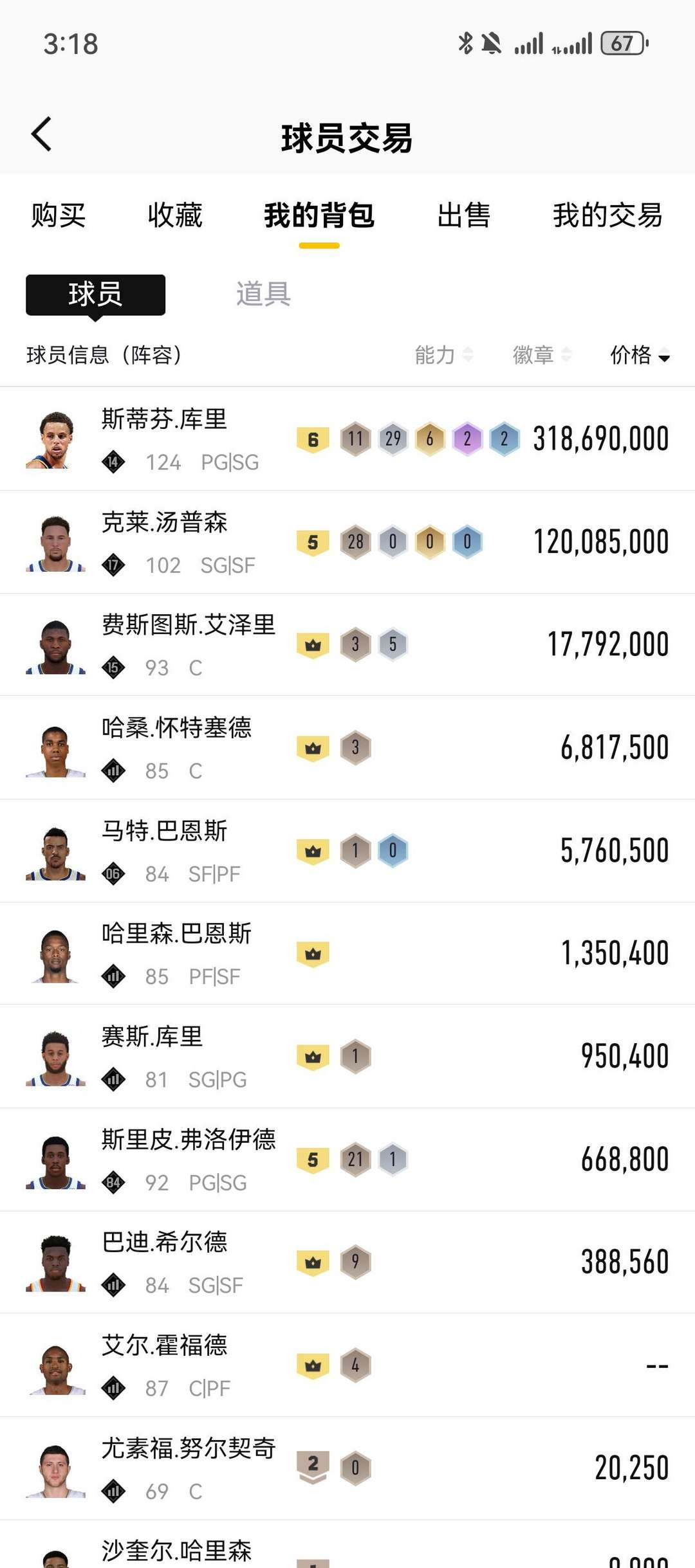The width and height of the screenshot is (695, 1568).
Task: Click the 收藏 navigation item
Action: [x=175, y=216]
